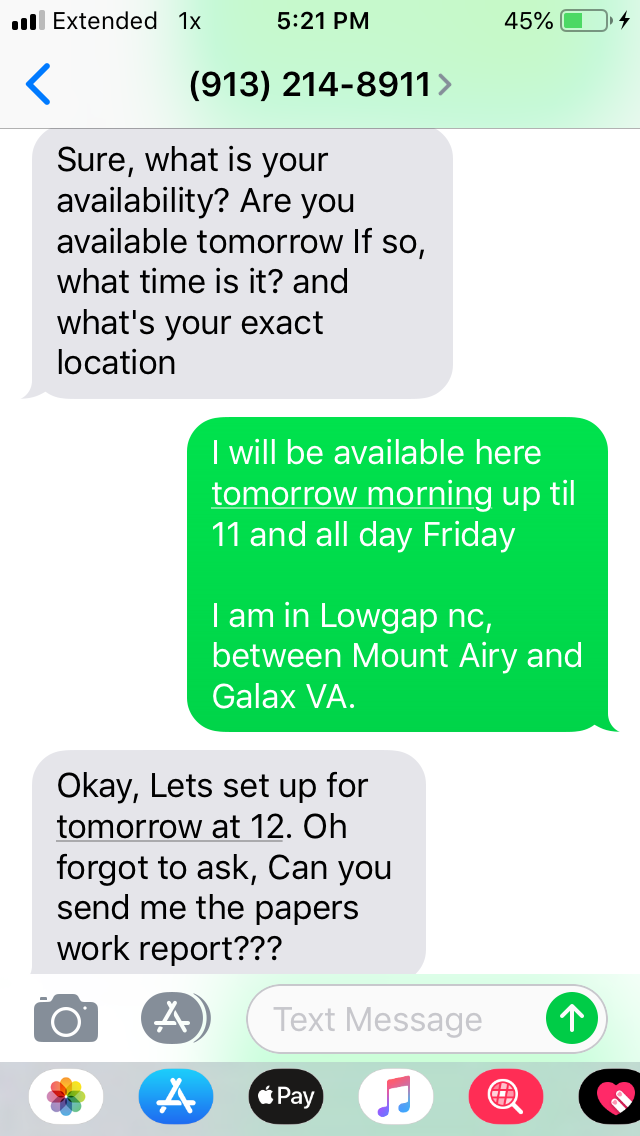Toggle the iMessage app drawer button

[174, 1018]
